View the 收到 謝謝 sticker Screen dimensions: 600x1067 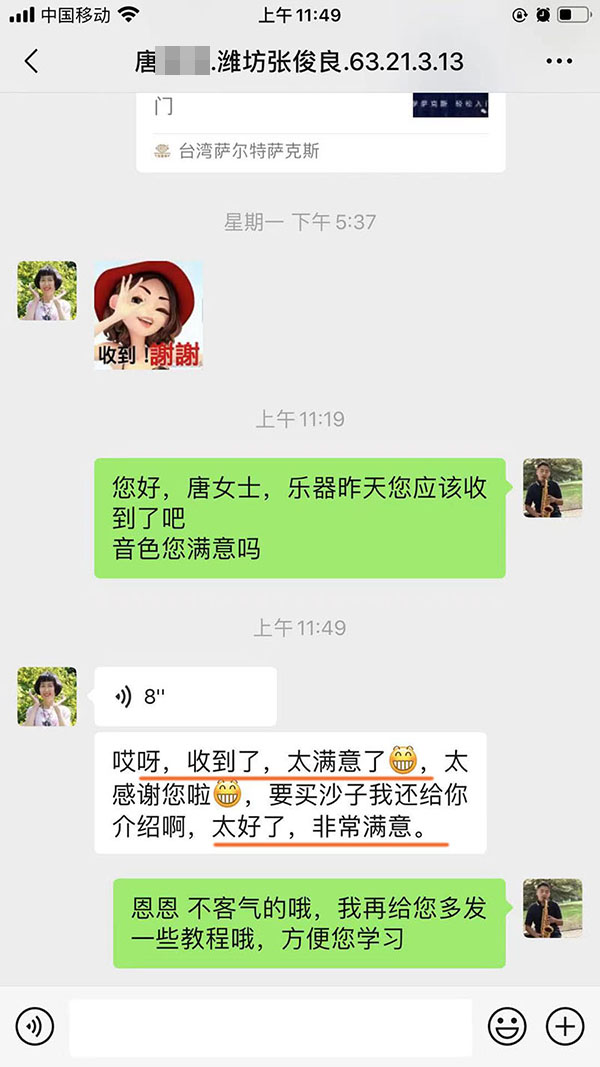[149, 315]
